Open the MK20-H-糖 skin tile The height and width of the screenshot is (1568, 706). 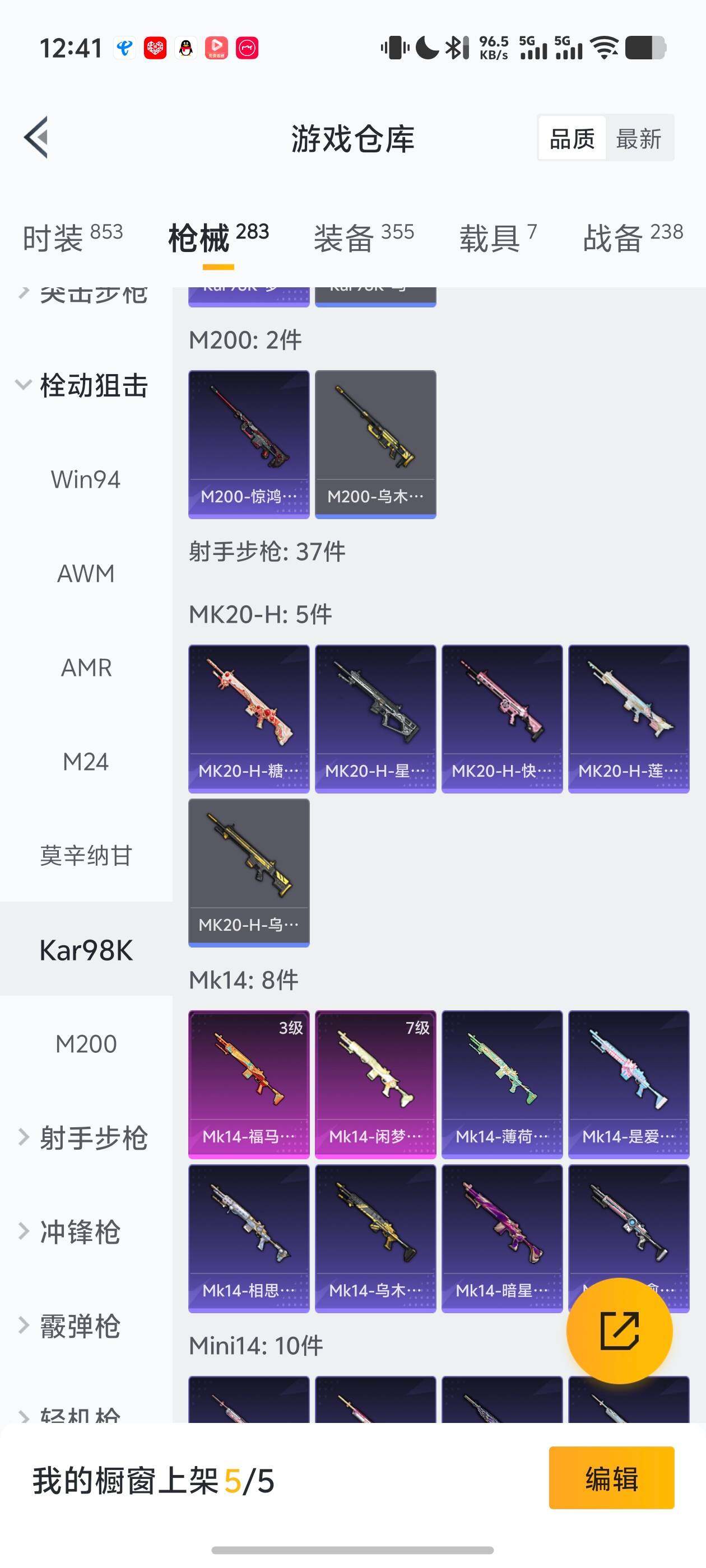point(249,718)
